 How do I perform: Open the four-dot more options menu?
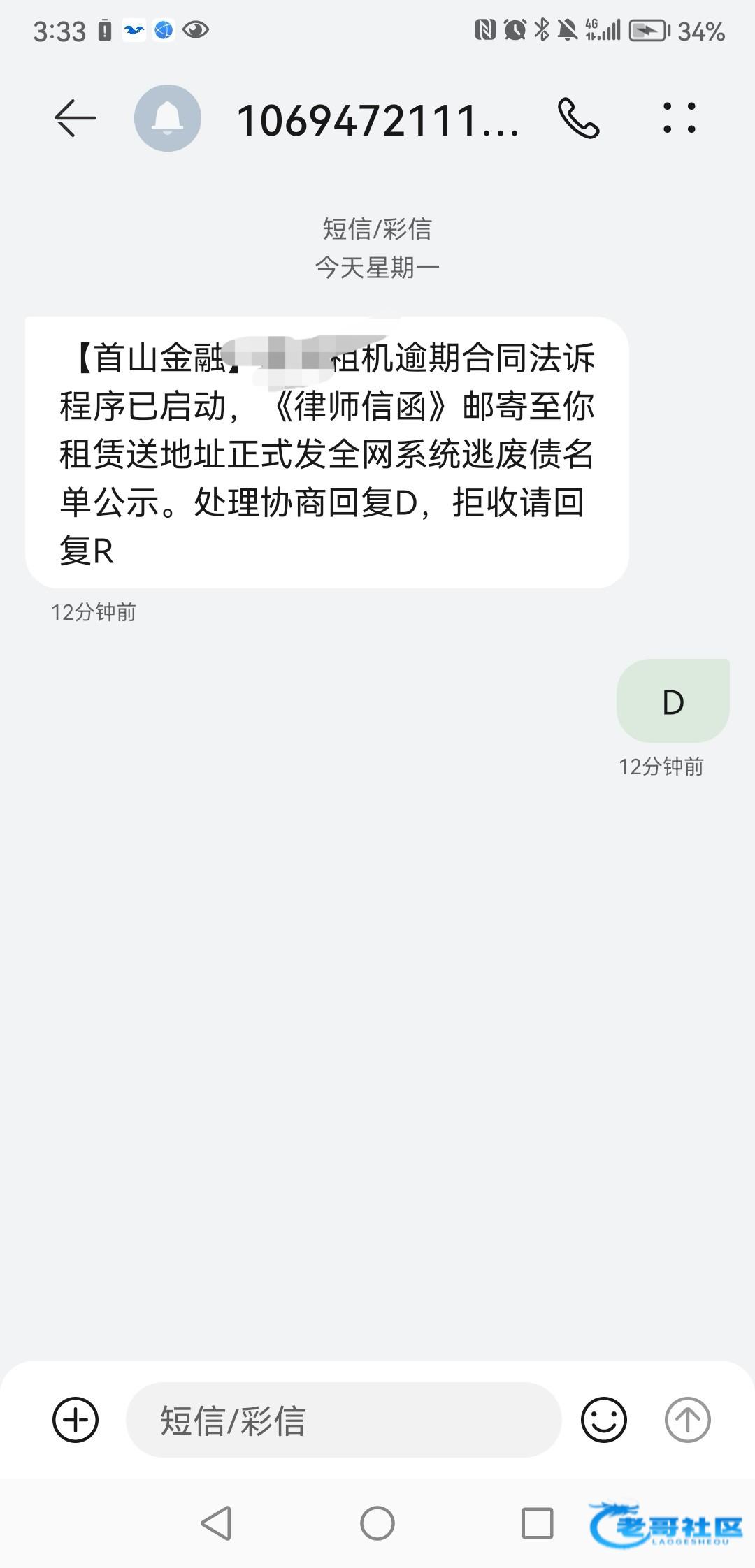coord(679,117)
